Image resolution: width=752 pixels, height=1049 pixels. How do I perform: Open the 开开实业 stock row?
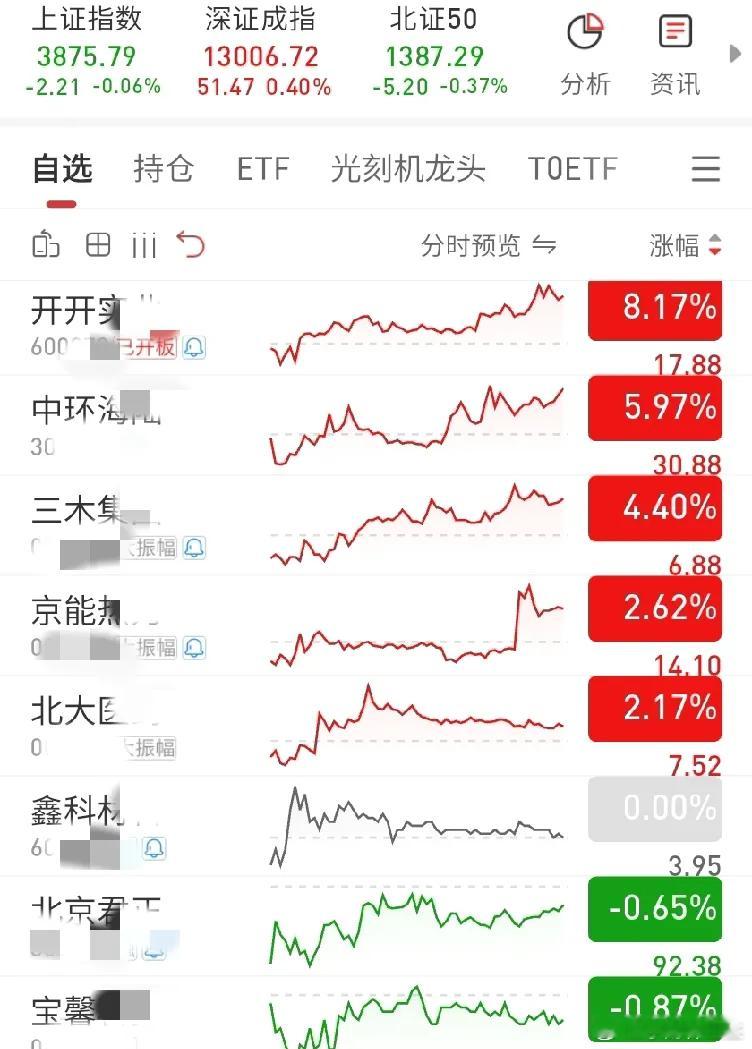click(x=376, y=327)
